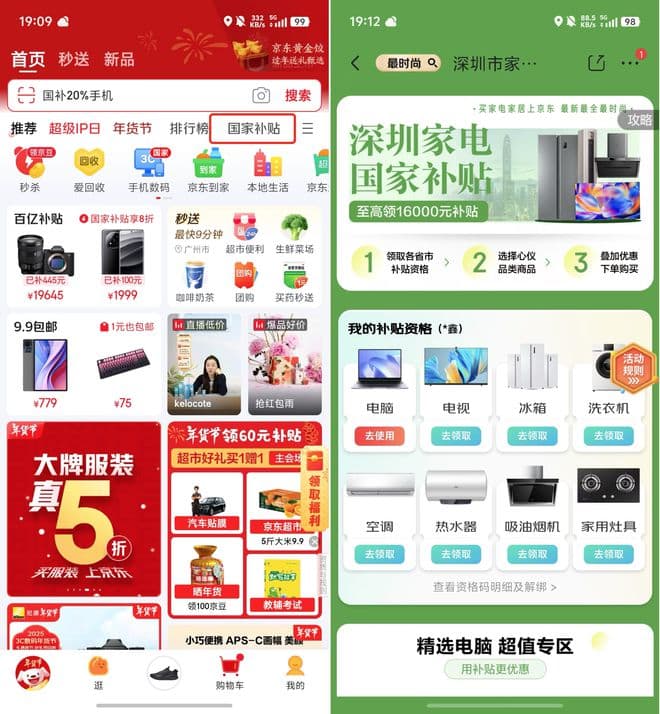Switch to the 秒送 top tab

tap(73, 59)
